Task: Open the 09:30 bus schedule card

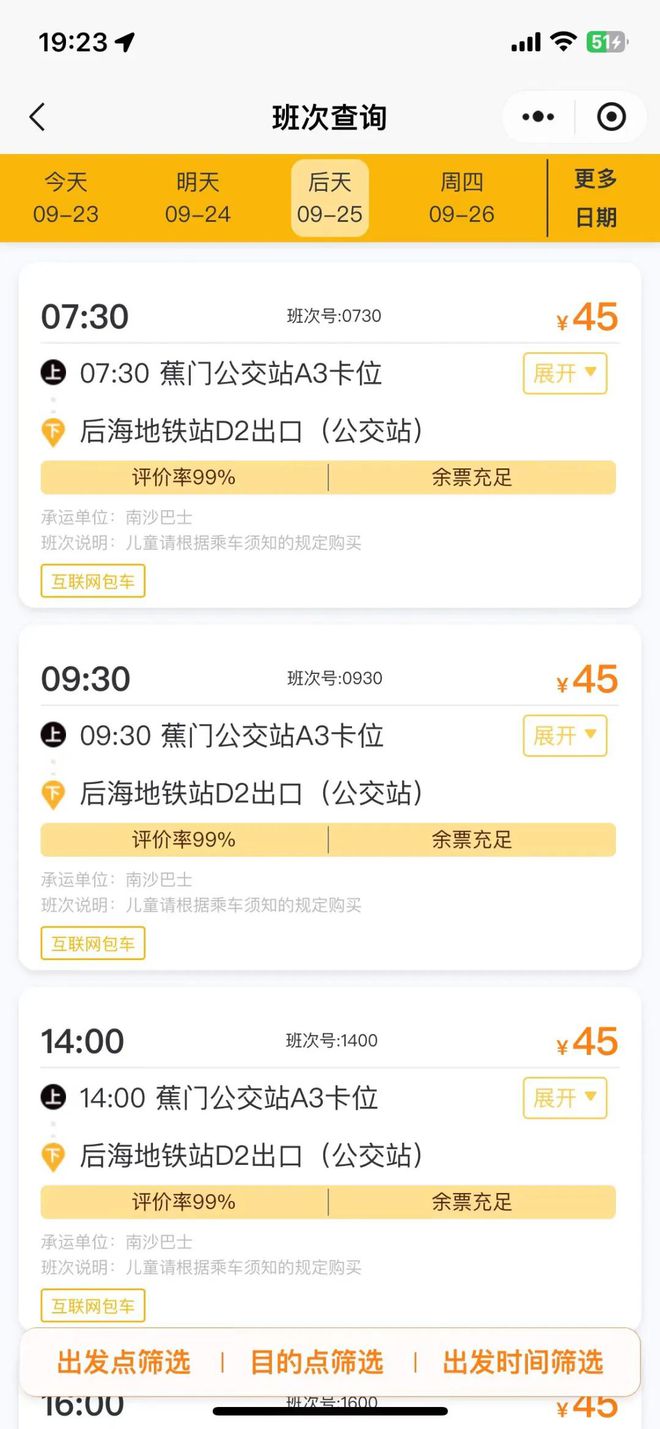Action: (330, 797)
